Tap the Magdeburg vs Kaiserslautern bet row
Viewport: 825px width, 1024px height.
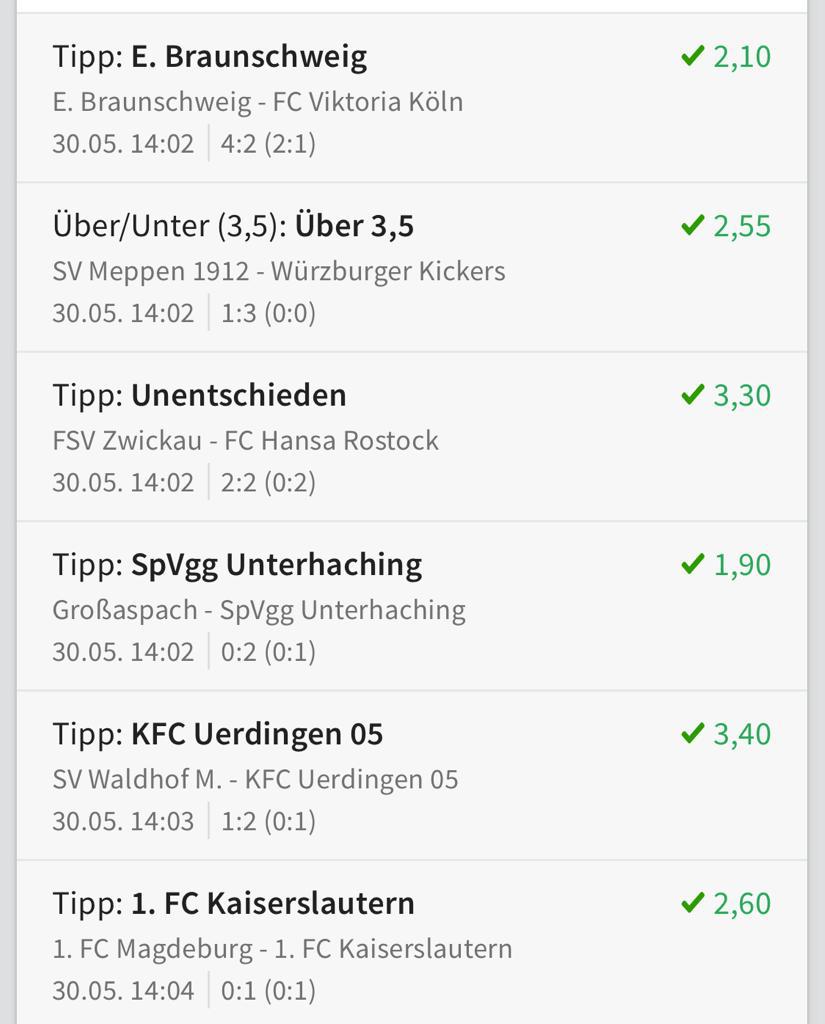pos(410,945)
